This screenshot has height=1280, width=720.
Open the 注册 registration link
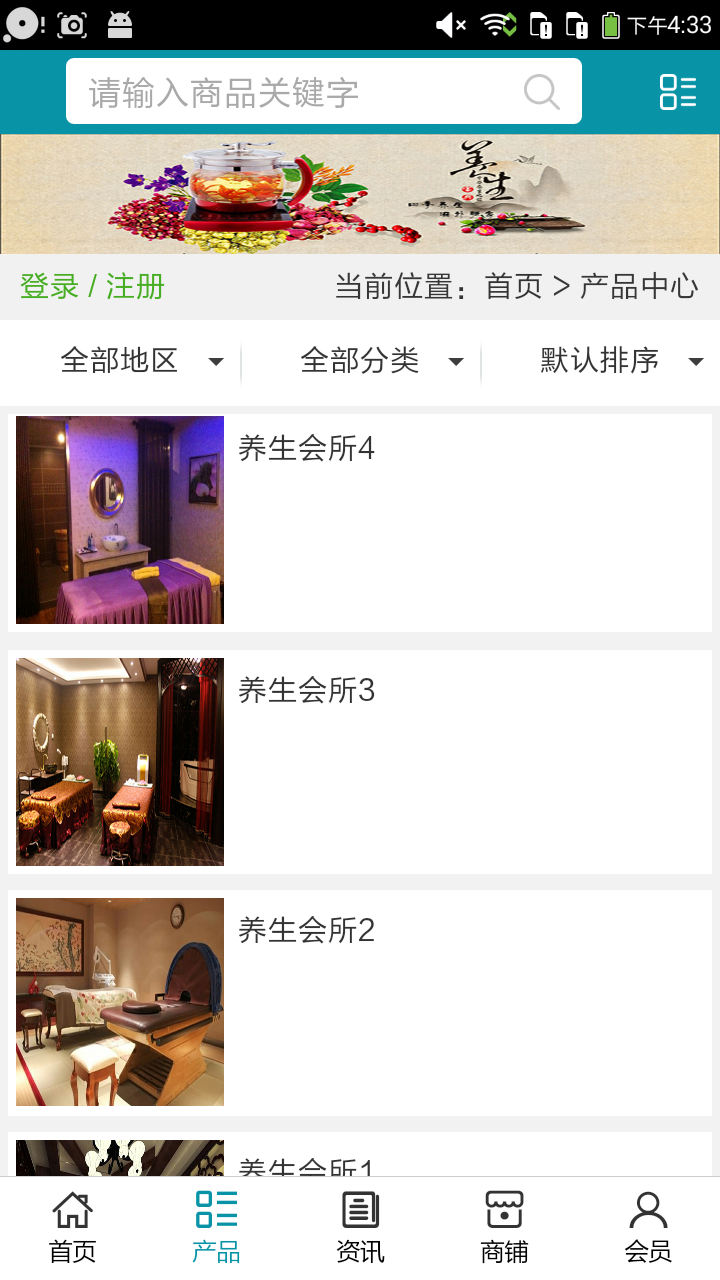click(x=128, y=287)
